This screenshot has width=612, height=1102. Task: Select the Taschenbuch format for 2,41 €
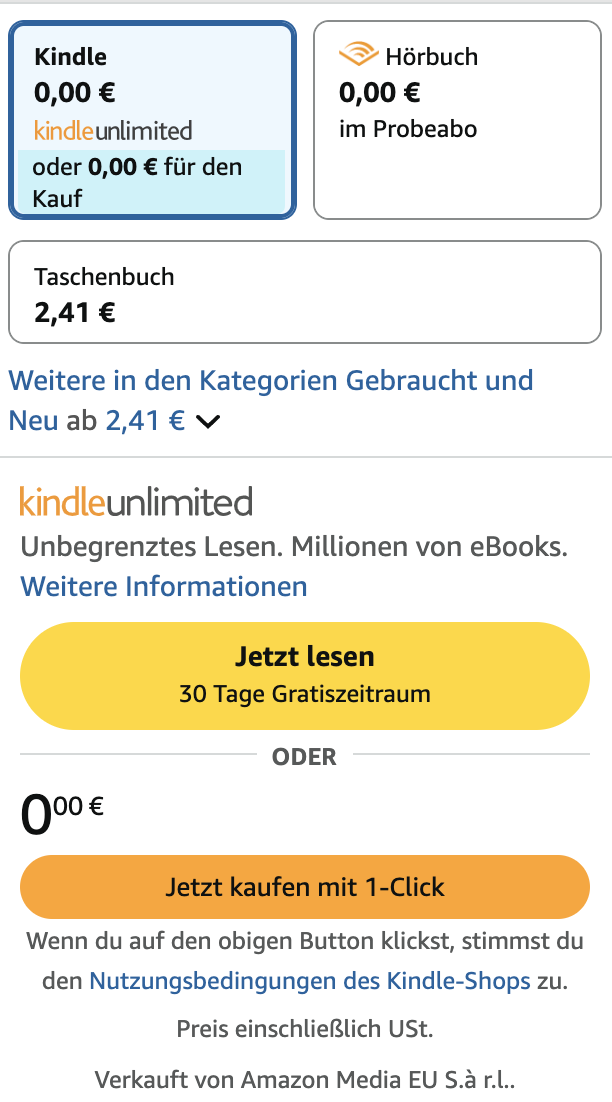pyautogui.click(x=305, y=292)
